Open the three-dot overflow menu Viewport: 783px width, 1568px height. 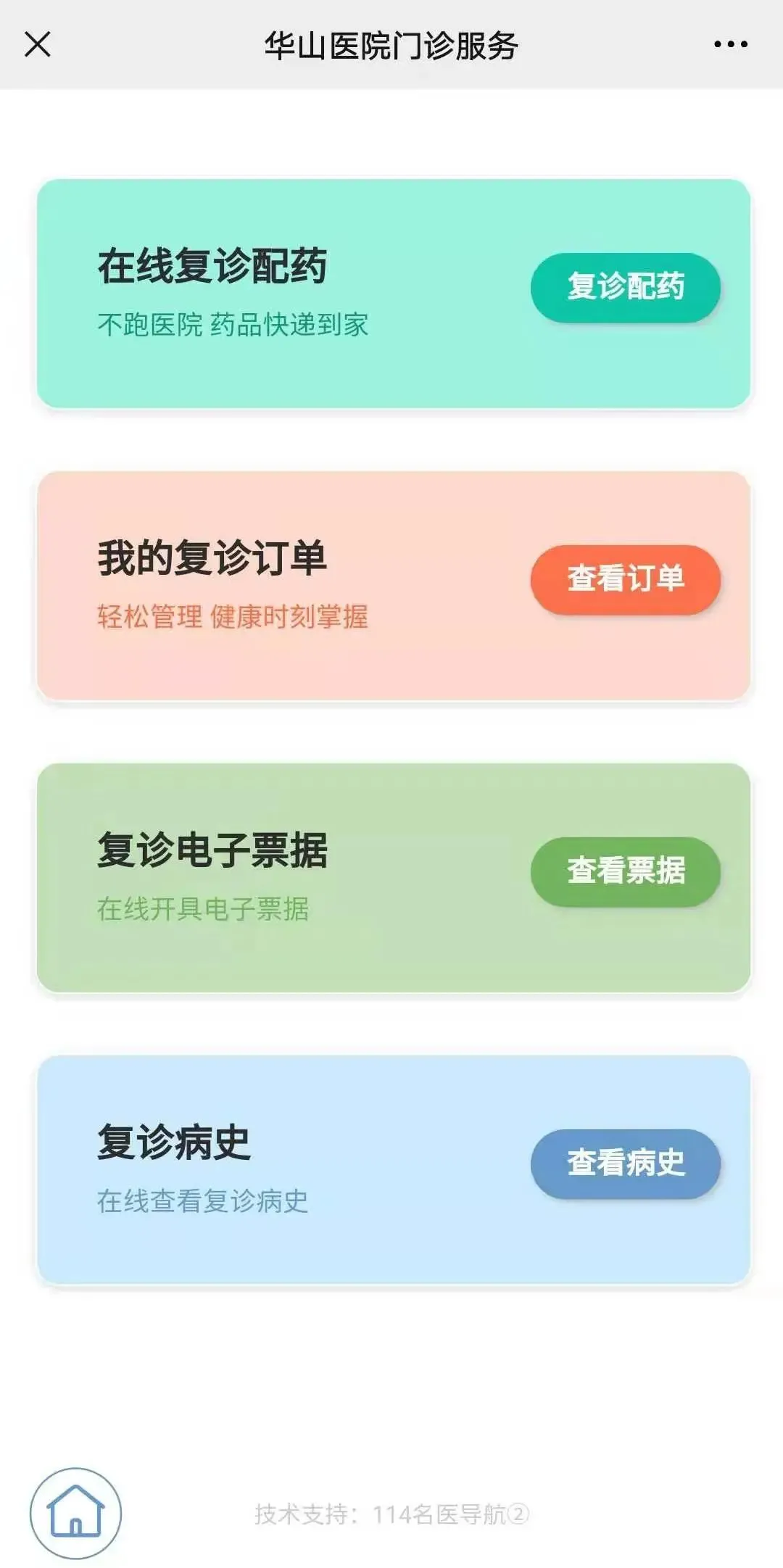(730, 44)
